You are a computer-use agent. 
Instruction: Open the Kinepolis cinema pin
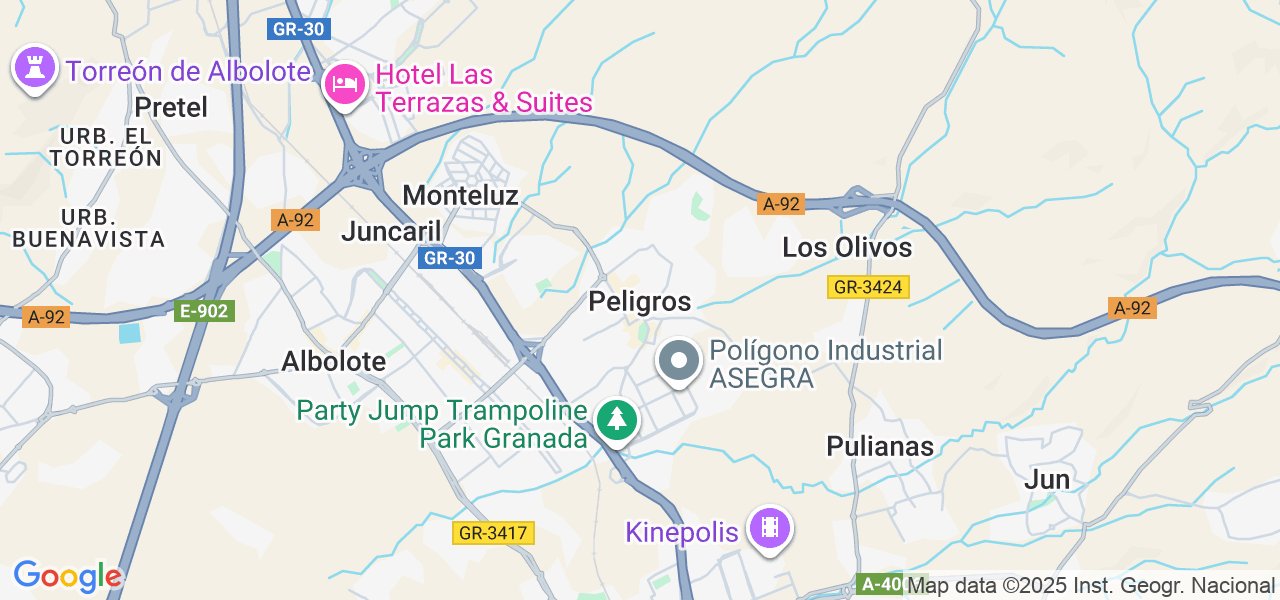point(770,528)
